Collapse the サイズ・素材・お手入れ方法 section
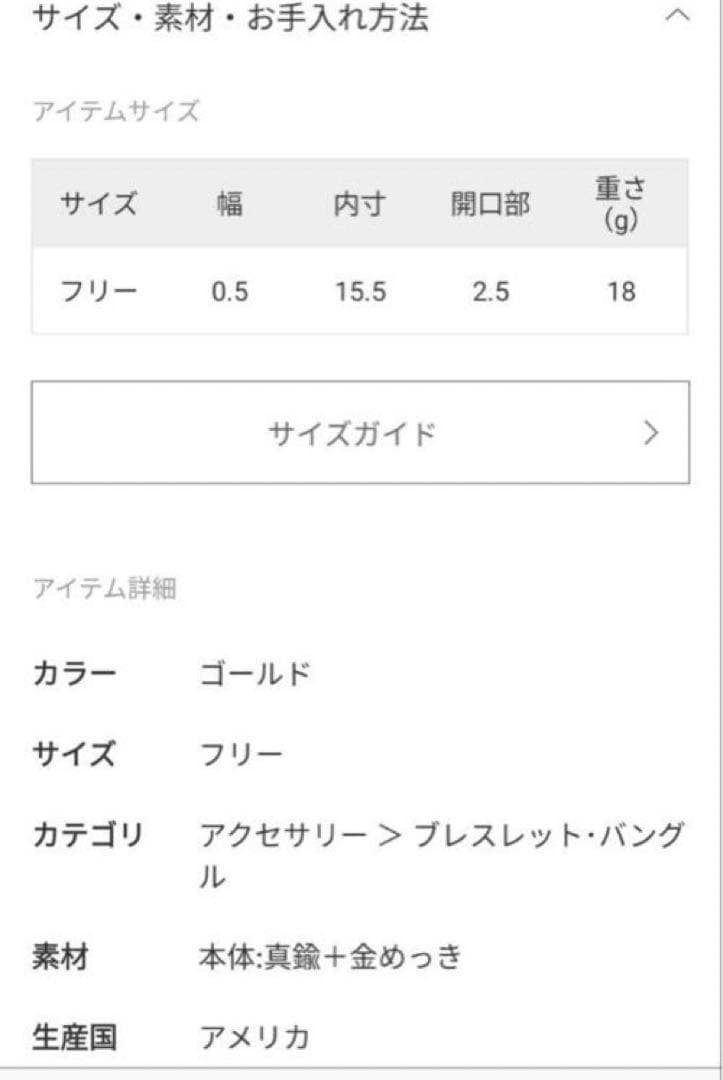The image size is (723, 1080). click(677, 17)
